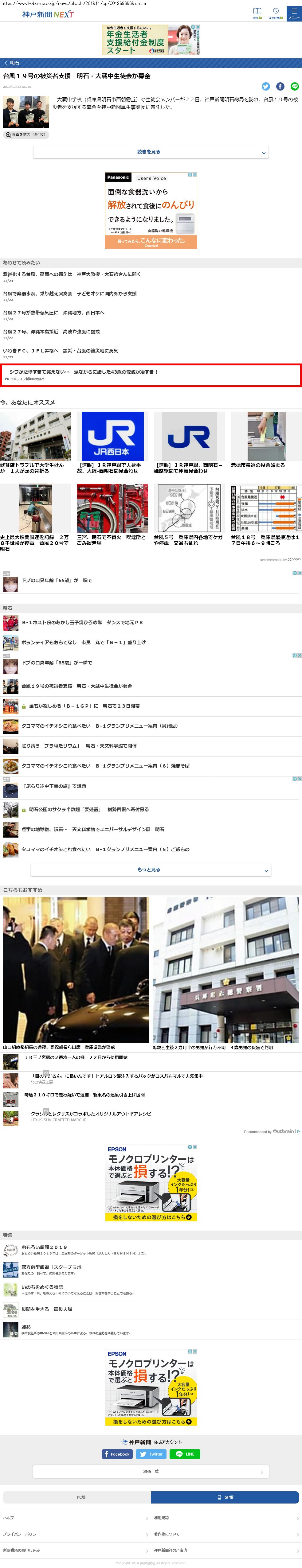
Task: Open article 眠り誘う「プラ寝たリウム」
Action: [x=79, y=746]
